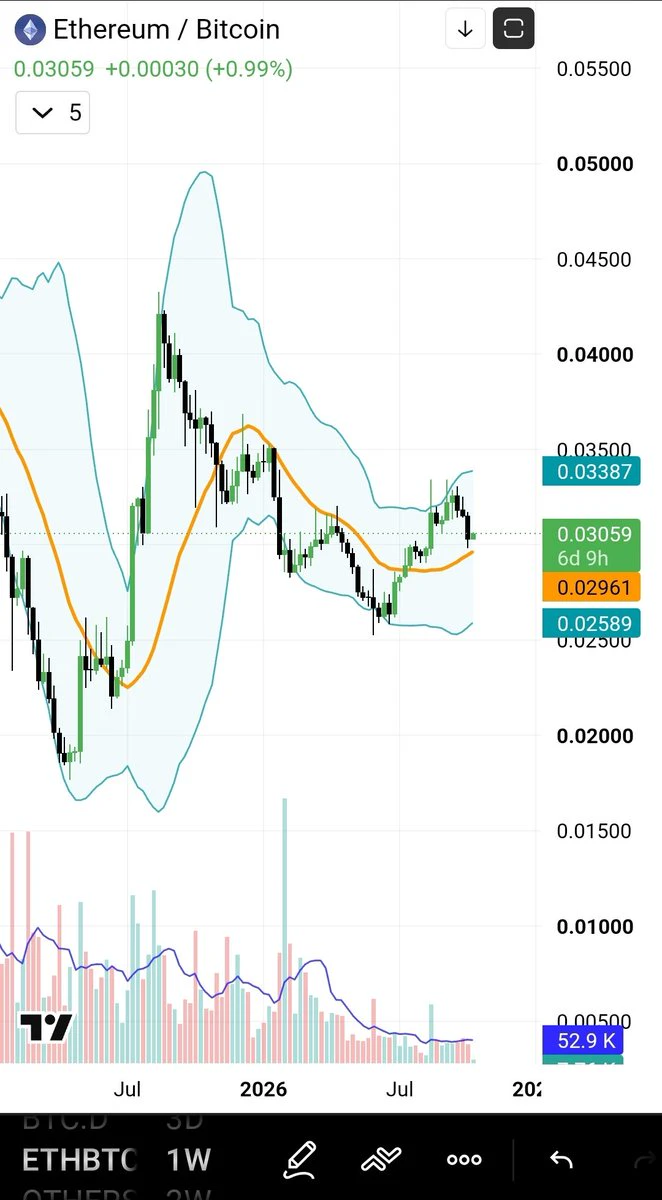The width and height of the screenshot is (662, 1200).
Task: Select the ETHBTC watchlist symbol
Action: click(x=79, y=1160)
